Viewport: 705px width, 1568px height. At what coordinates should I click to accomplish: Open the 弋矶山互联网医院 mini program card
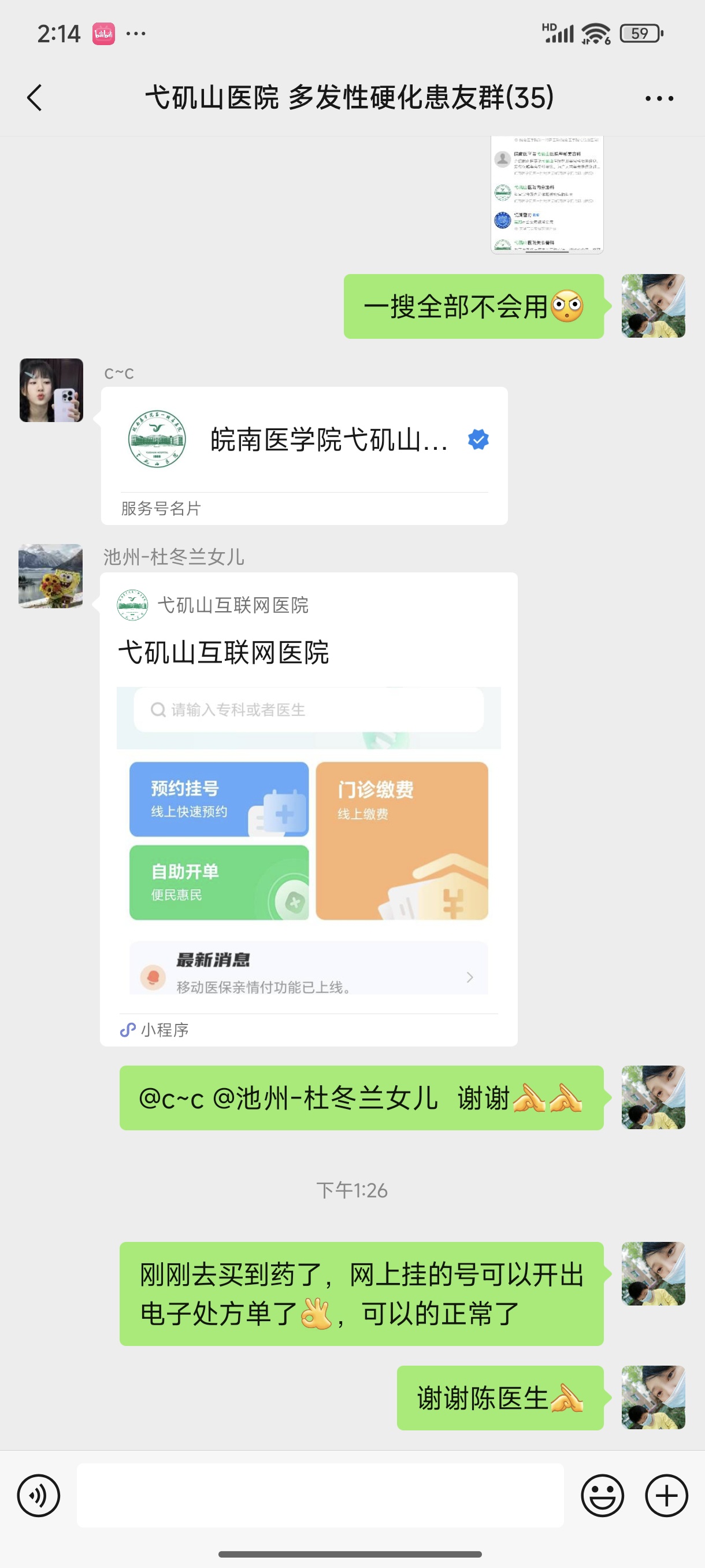tap(309, 808)
